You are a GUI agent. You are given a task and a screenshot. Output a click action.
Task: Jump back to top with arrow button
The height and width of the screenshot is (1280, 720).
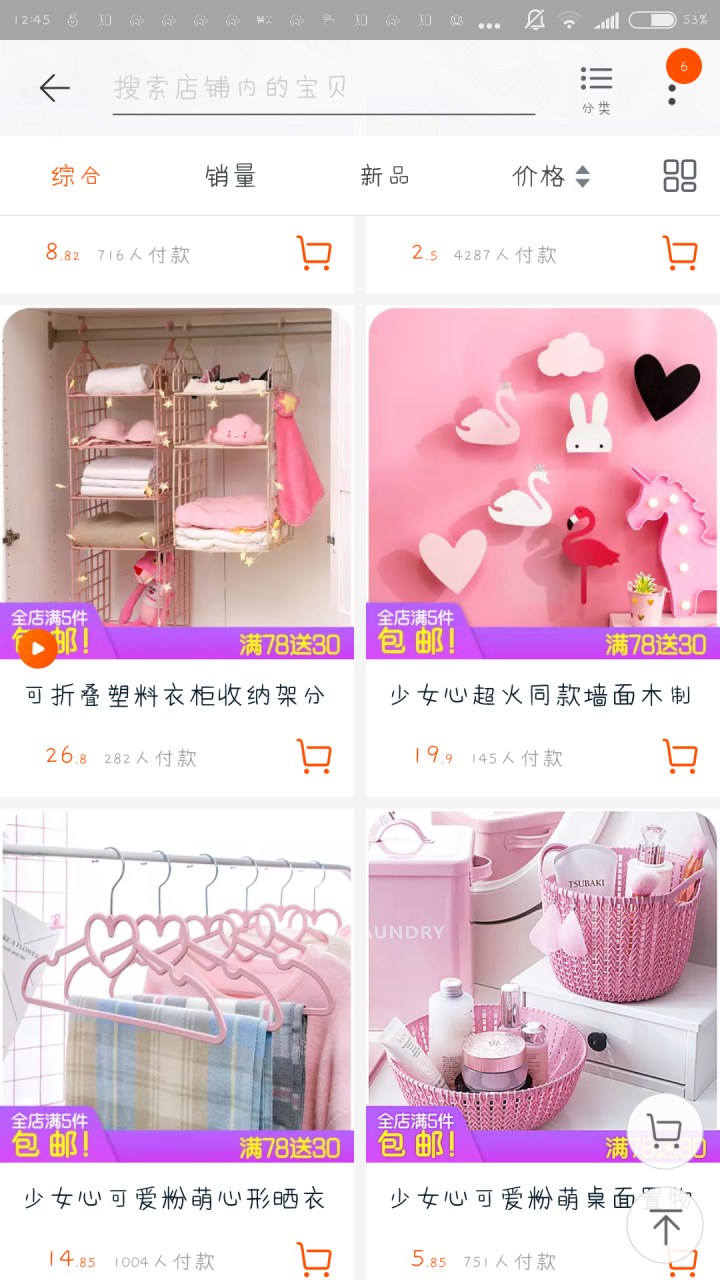[665, 1226]
